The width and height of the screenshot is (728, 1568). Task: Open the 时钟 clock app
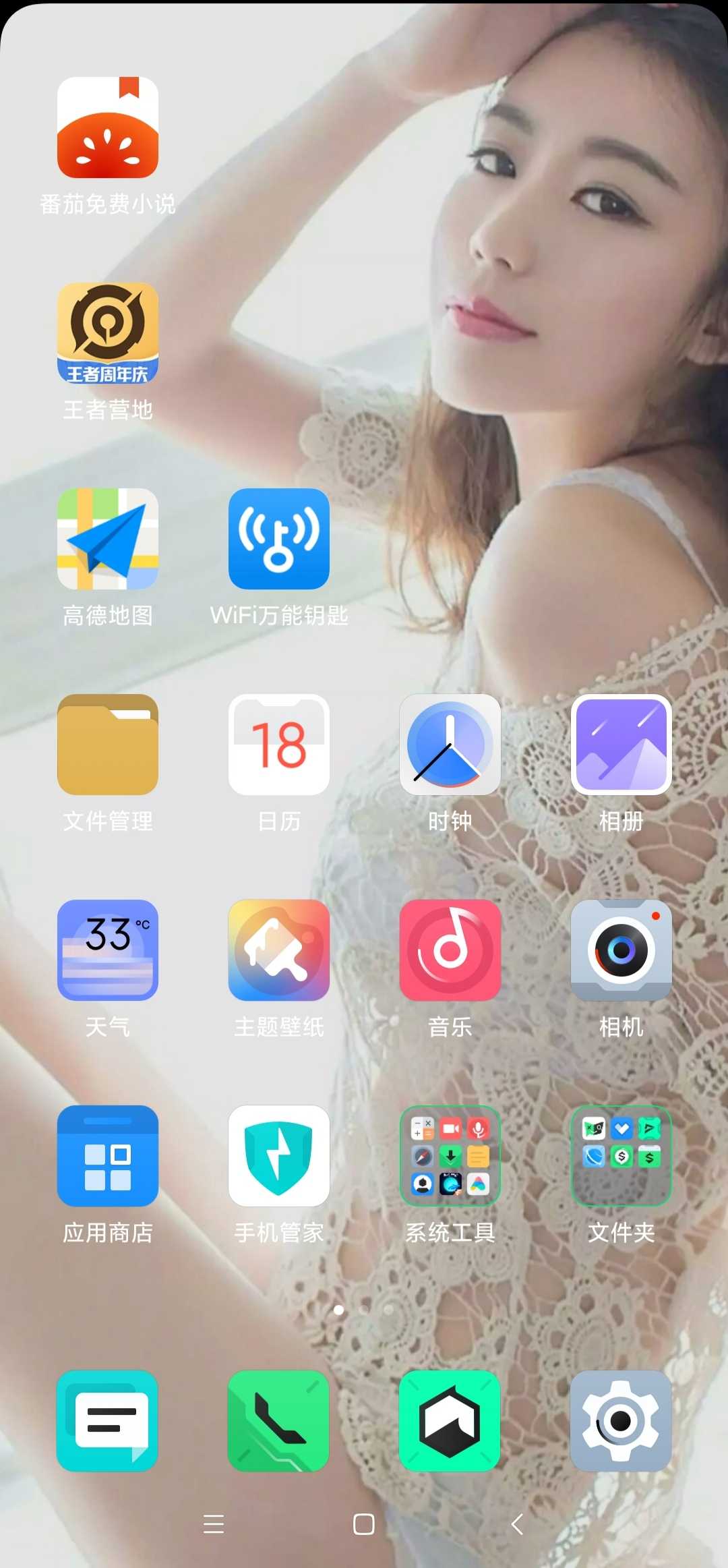[450, 745]
